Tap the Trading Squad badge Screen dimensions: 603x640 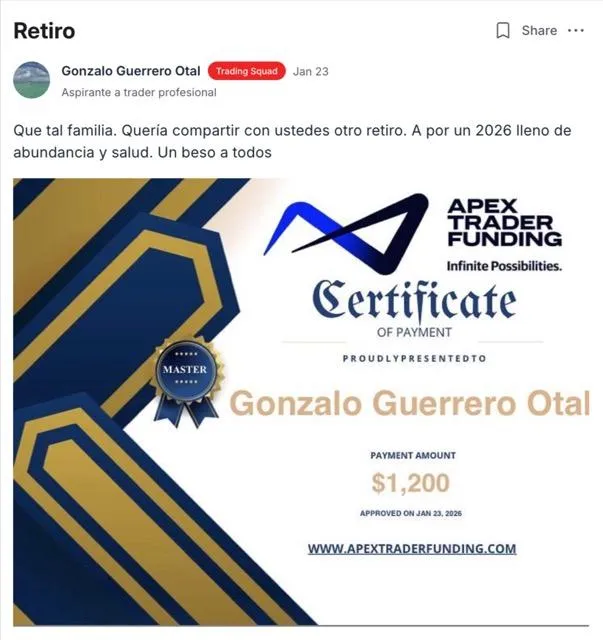click(247, 71)
